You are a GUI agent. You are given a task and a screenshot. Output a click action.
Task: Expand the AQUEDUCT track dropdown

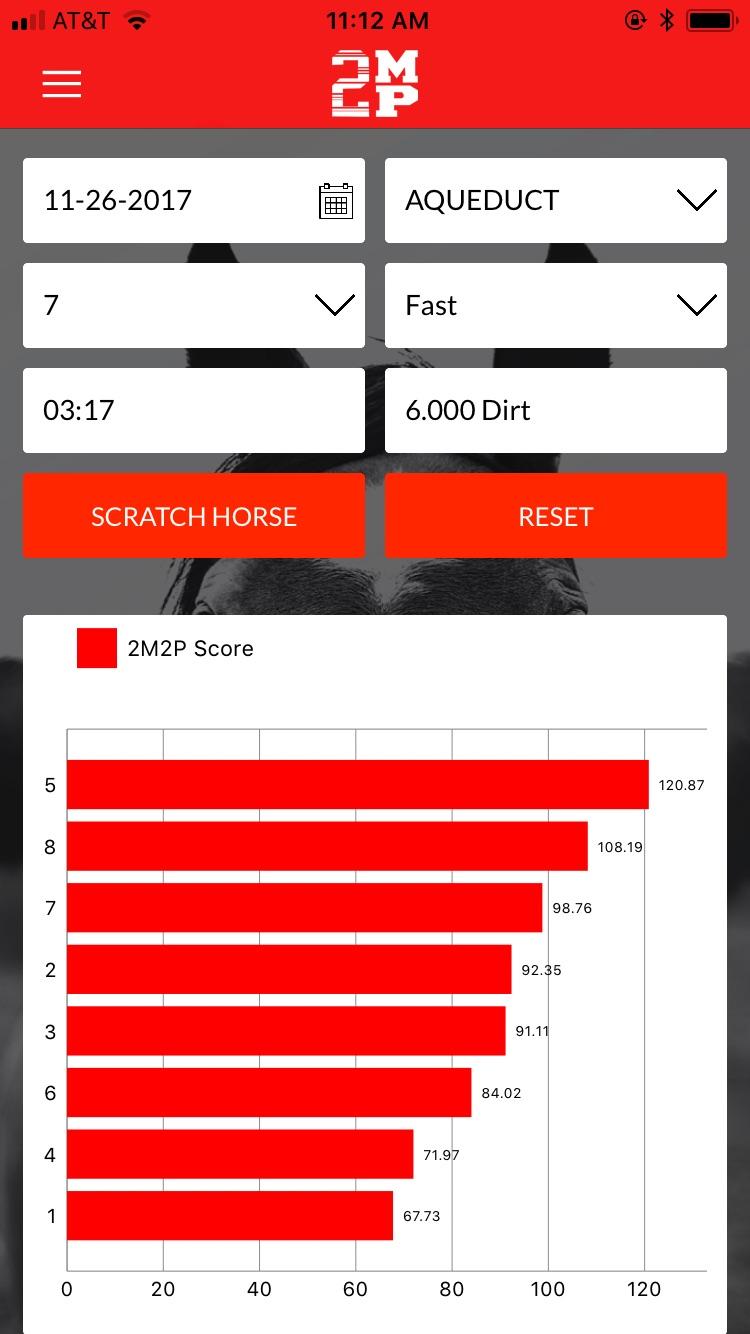tap(556, 200)
